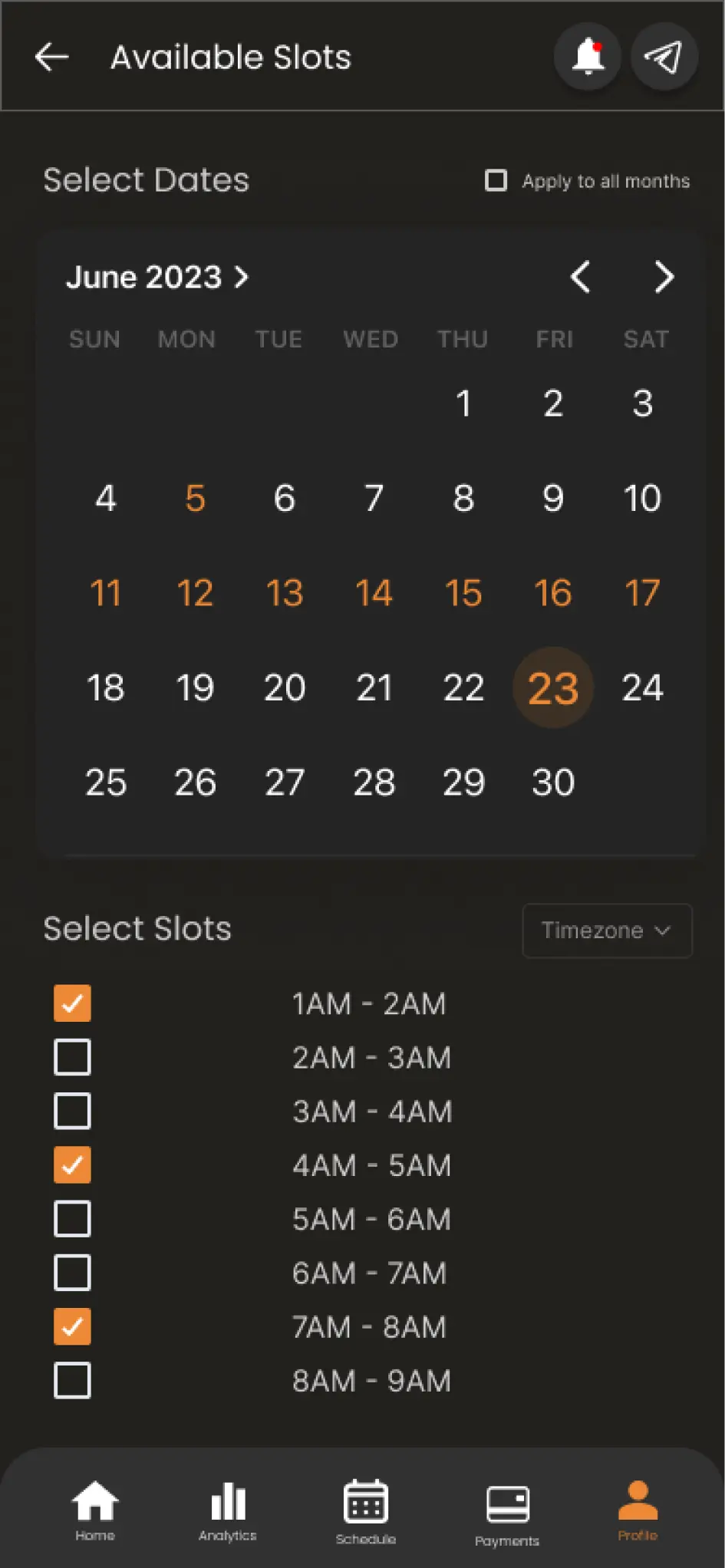Check the 2AM - 3AM slot
Image resolution: width=725 pixels, height=1568 pixels.
coord(72,1057)
